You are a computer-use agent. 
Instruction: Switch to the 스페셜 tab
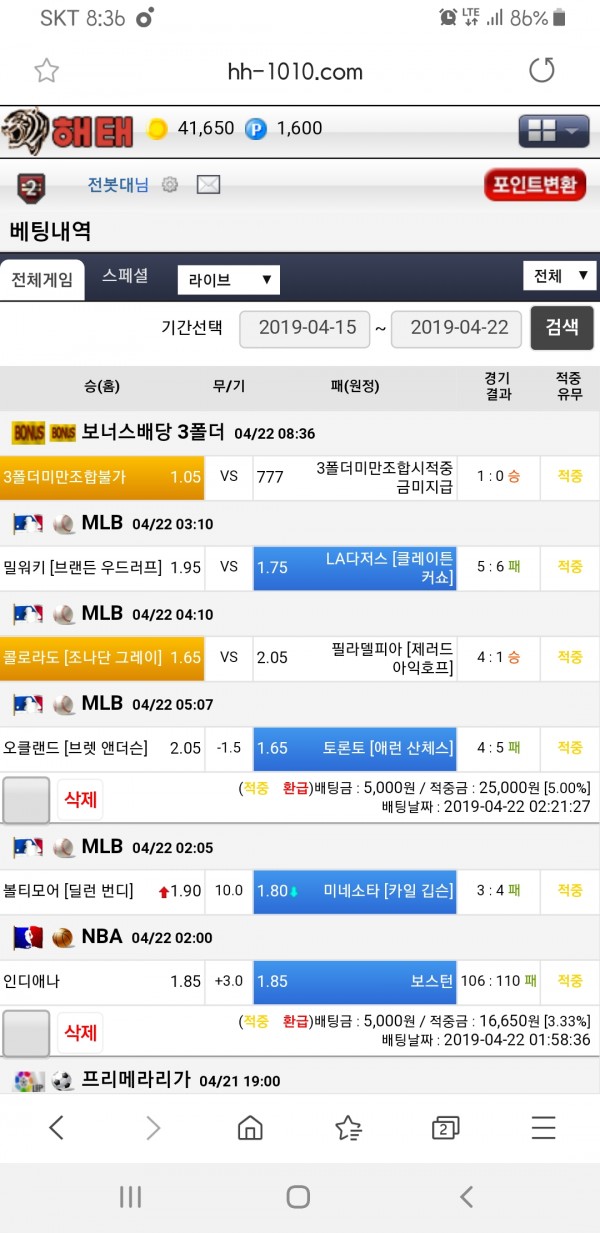coord(125,277)
